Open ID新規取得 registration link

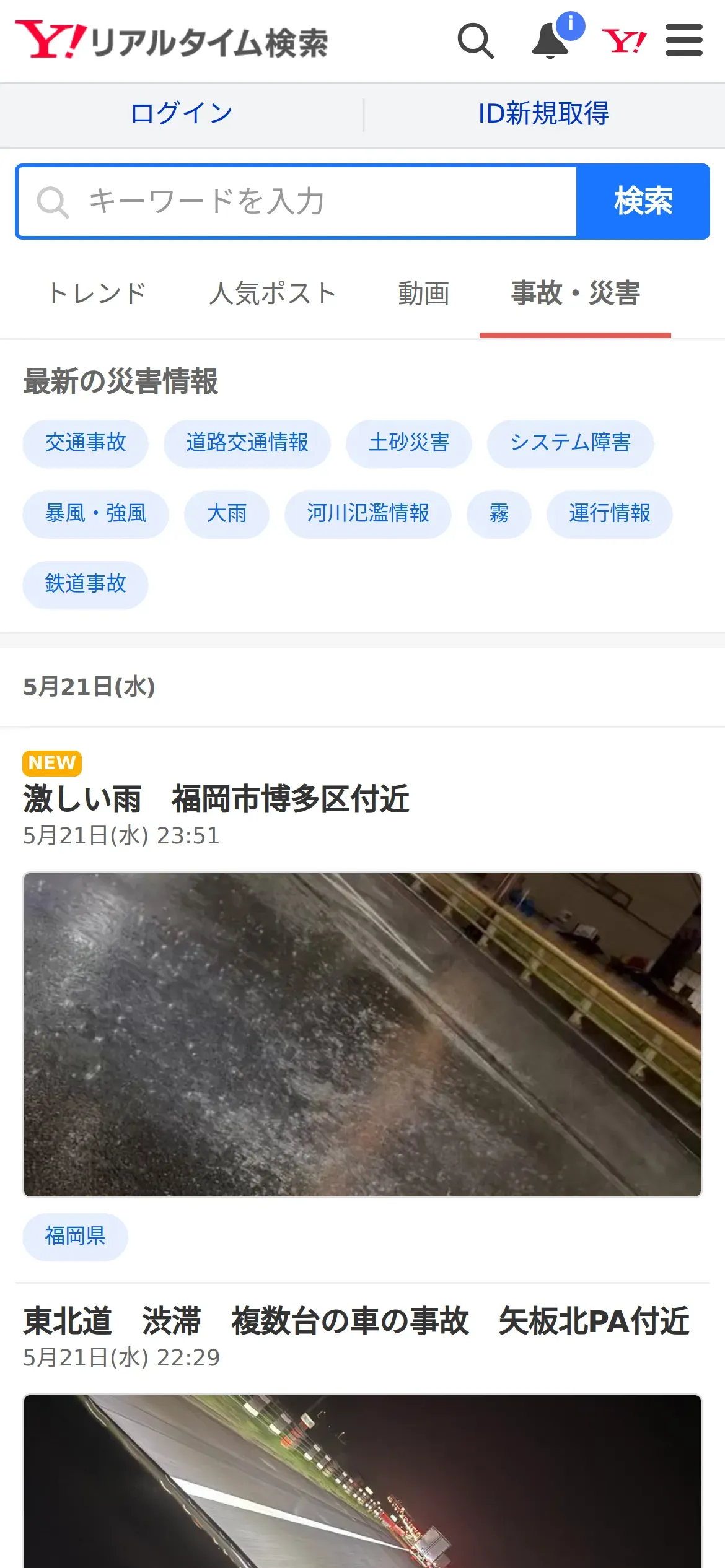point(543,114)
